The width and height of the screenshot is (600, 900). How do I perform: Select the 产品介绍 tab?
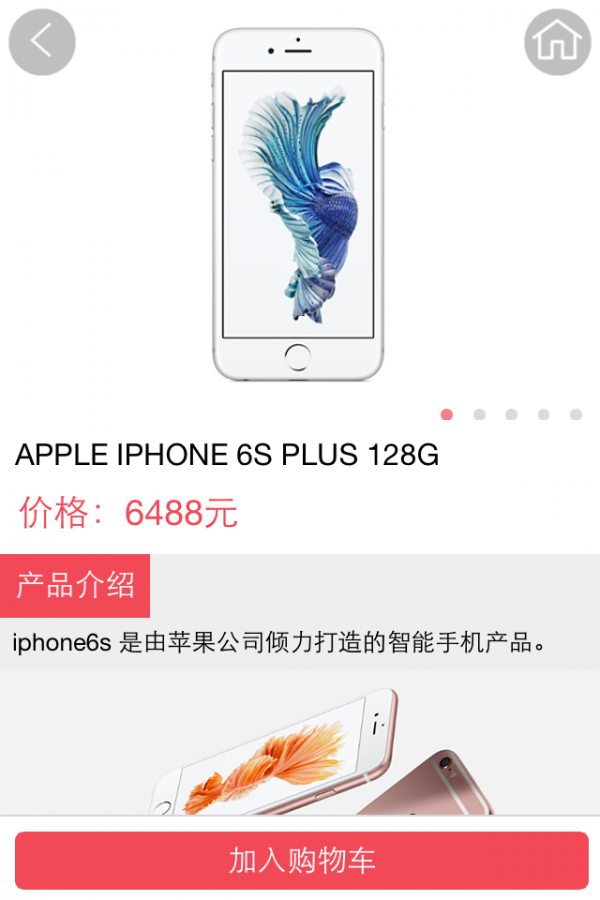pos(75,586)
